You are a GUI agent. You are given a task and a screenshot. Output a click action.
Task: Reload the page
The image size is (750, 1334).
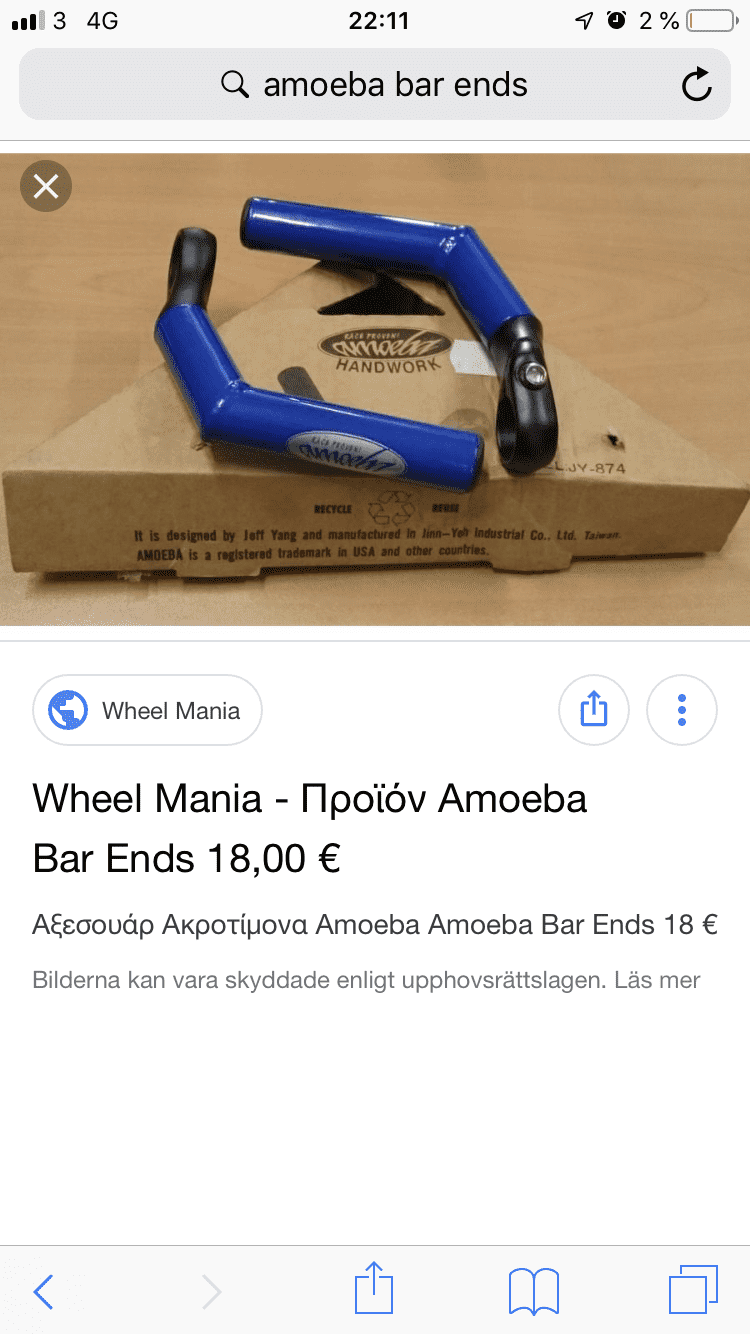point(696,85)
